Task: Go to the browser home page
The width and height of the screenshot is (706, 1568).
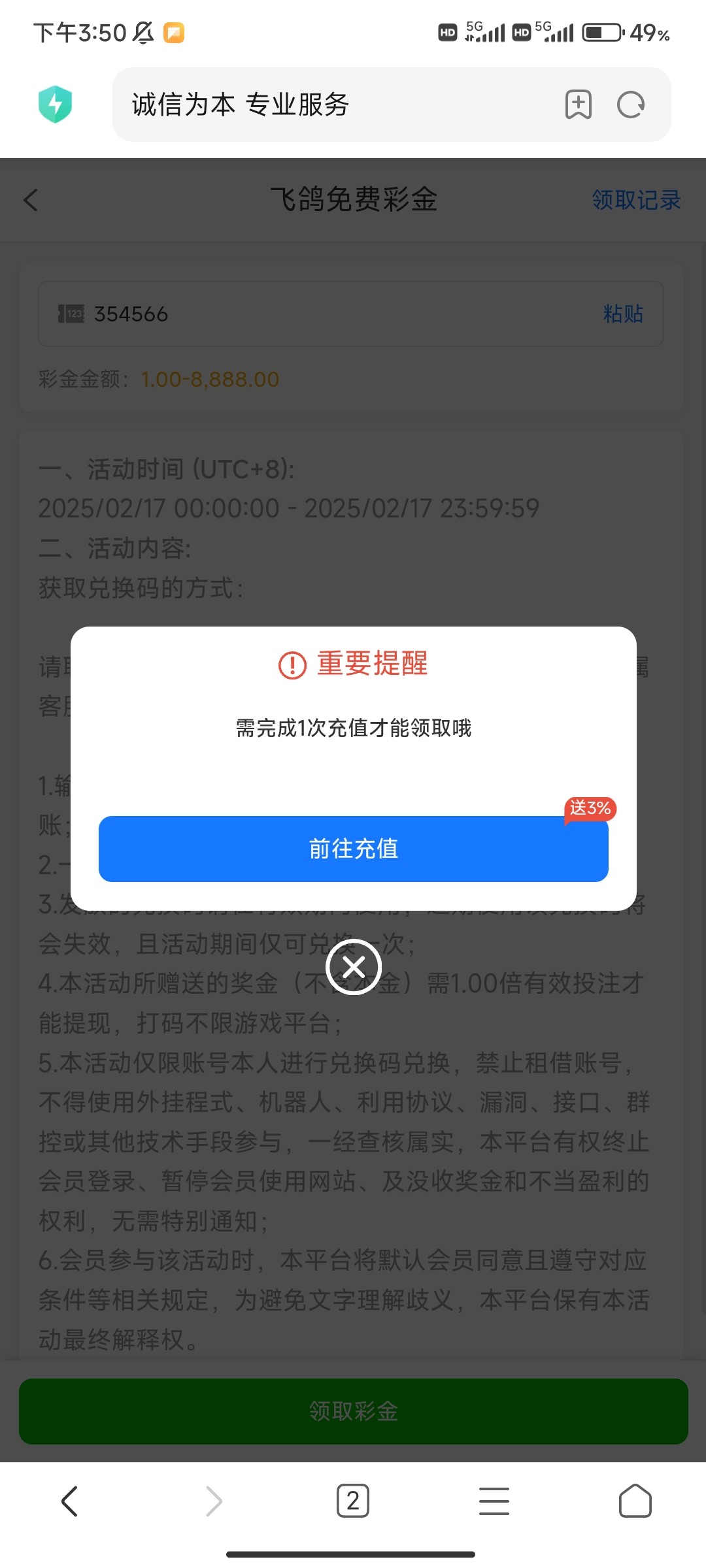Action: pyautogui.click(x=635, y=1501)
